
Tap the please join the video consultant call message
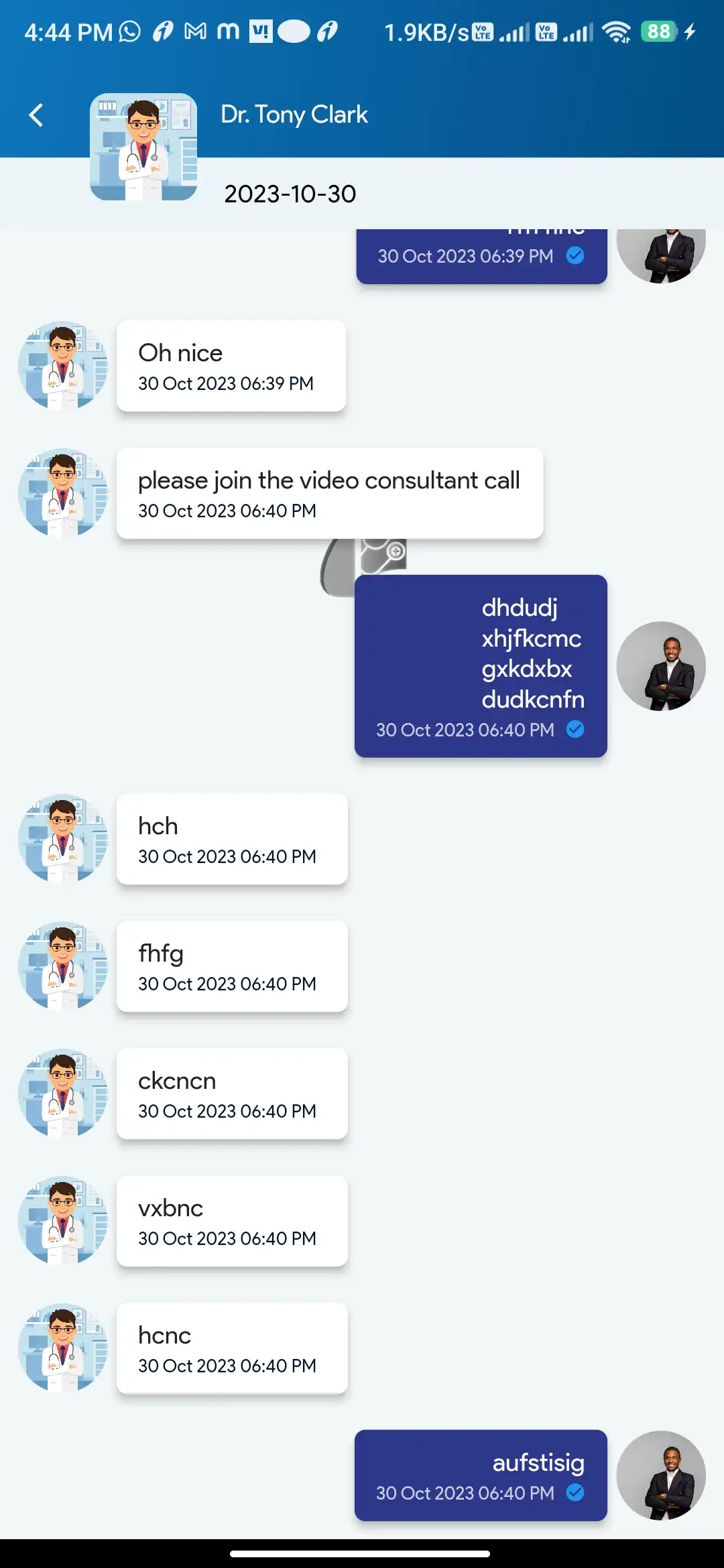330,493
